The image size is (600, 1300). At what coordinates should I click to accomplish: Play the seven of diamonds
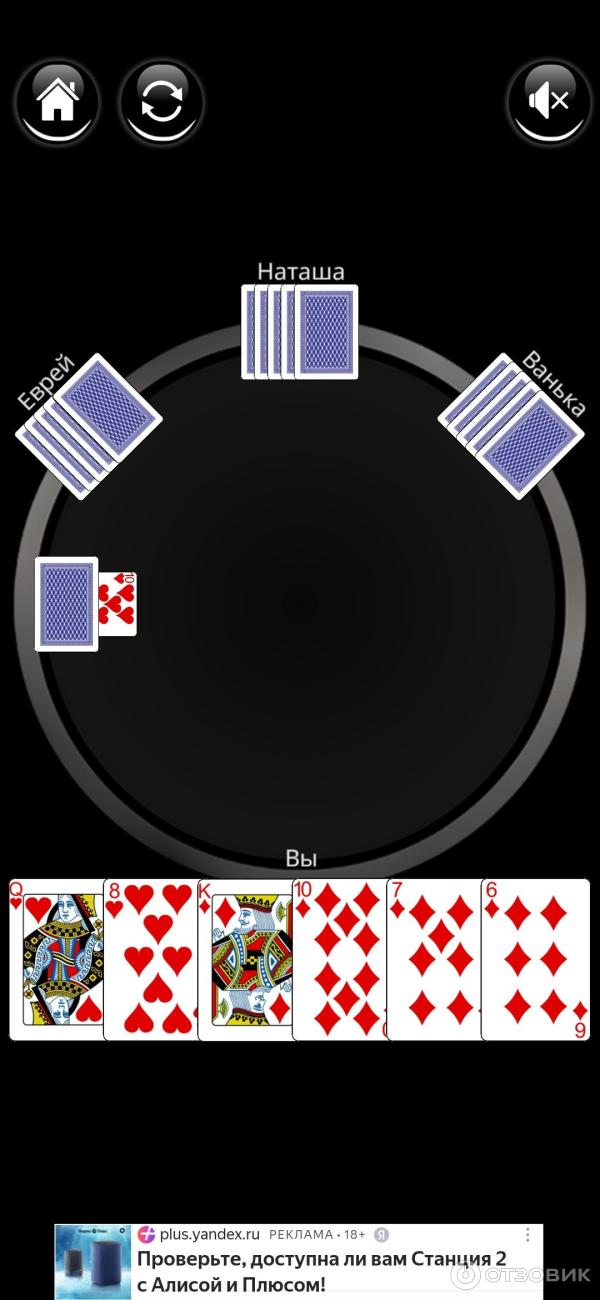click(433, 960)
